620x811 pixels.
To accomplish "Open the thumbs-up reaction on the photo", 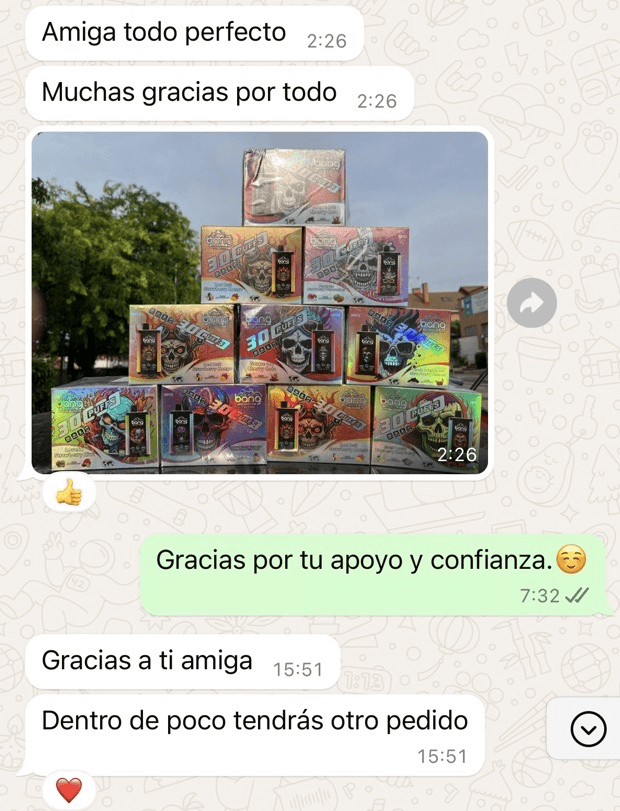I will [x=68, y=492].
